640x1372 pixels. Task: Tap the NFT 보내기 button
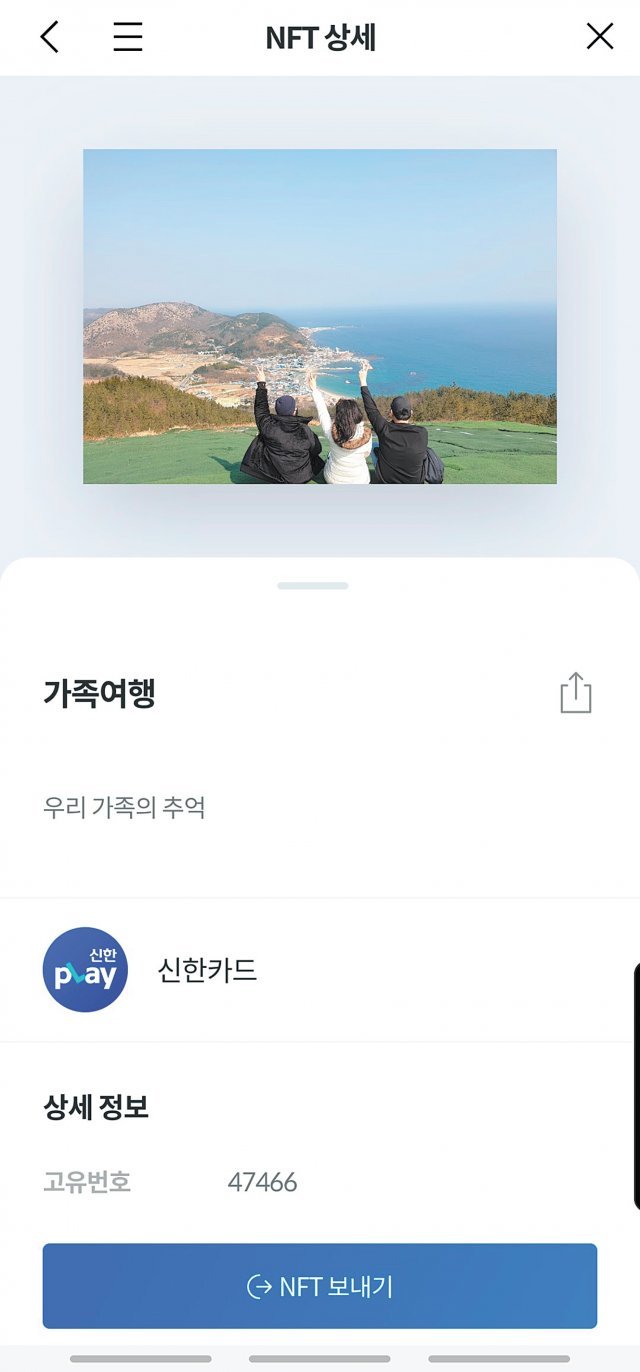coord(320,1286)
